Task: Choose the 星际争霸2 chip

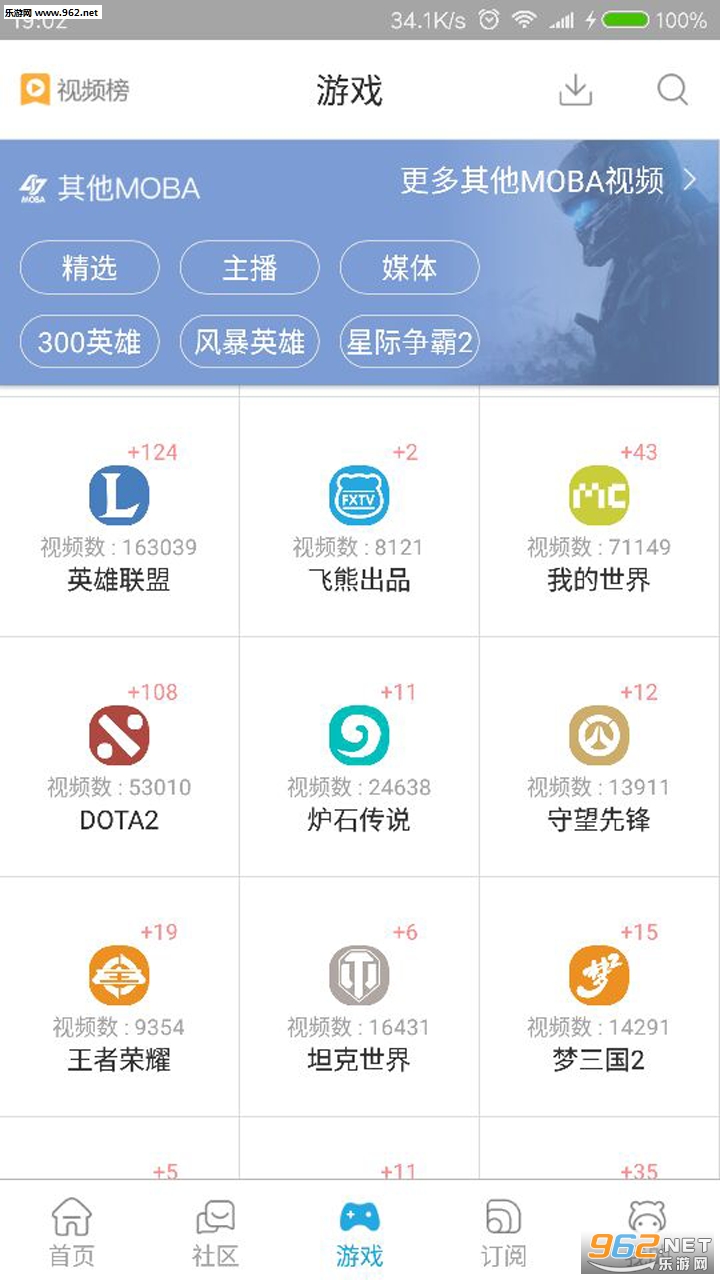Action: pos(409,342)
